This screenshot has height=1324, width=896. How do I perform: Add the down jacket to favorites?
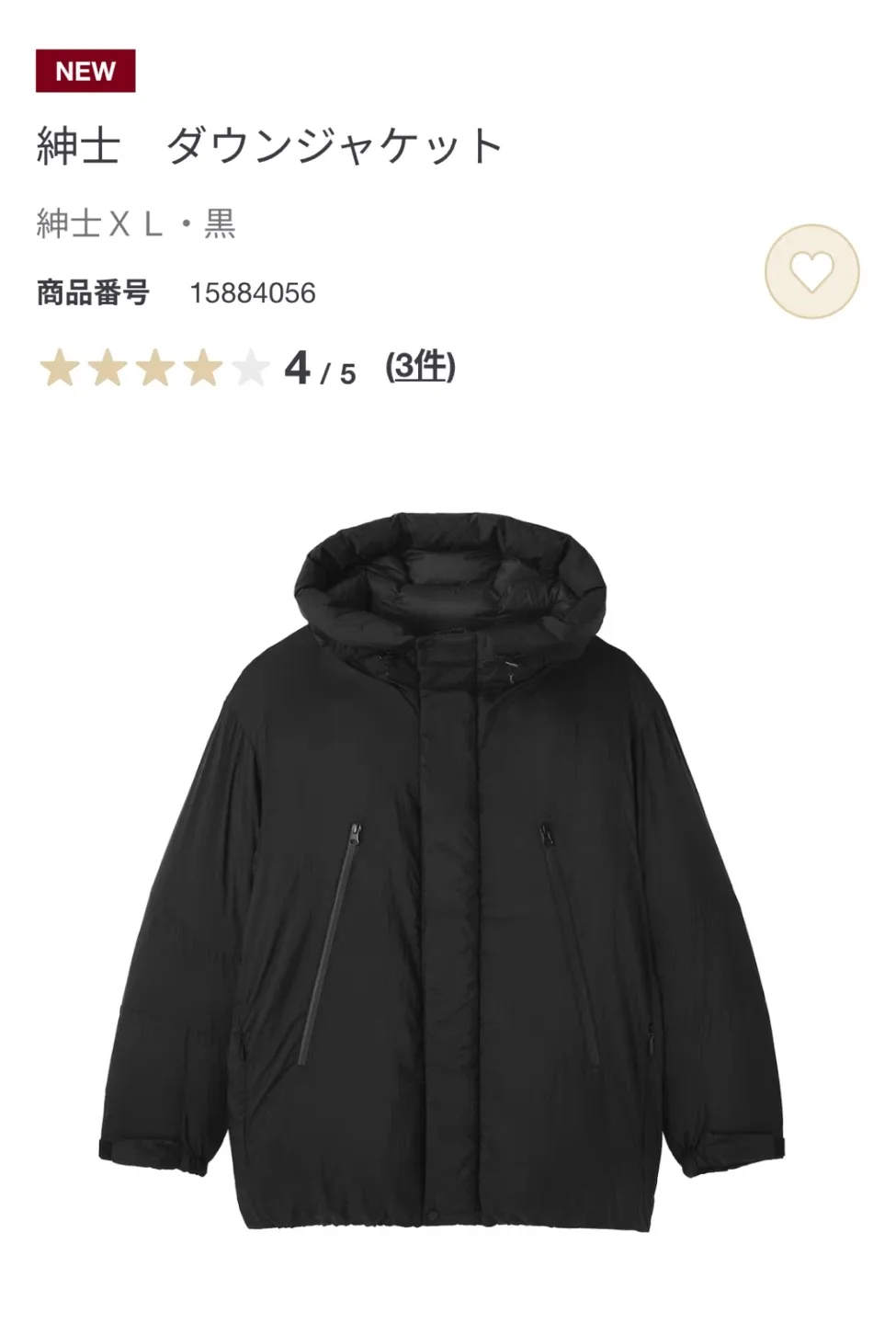click(811, 271)
